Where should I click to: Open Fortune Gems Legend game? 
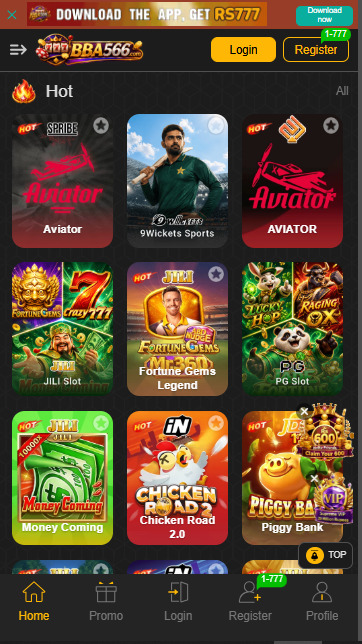(177, 329)
